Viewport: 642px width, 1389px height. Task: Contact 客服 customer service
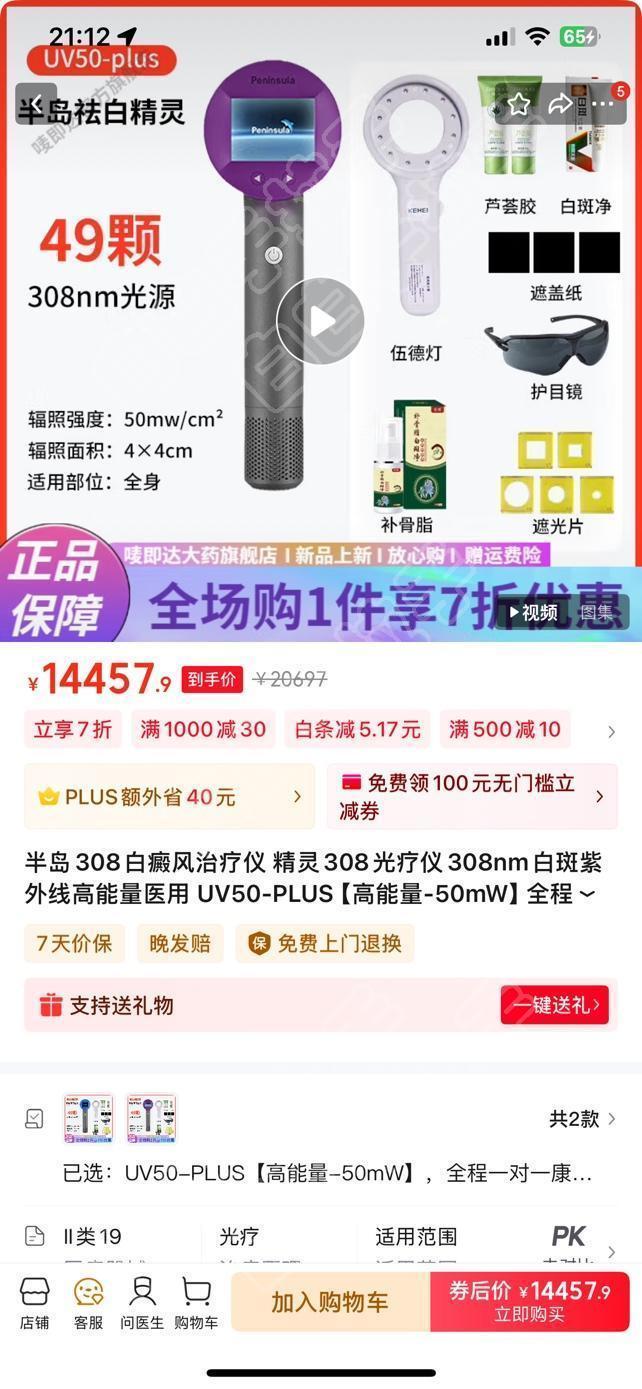tap(88, 1303)
